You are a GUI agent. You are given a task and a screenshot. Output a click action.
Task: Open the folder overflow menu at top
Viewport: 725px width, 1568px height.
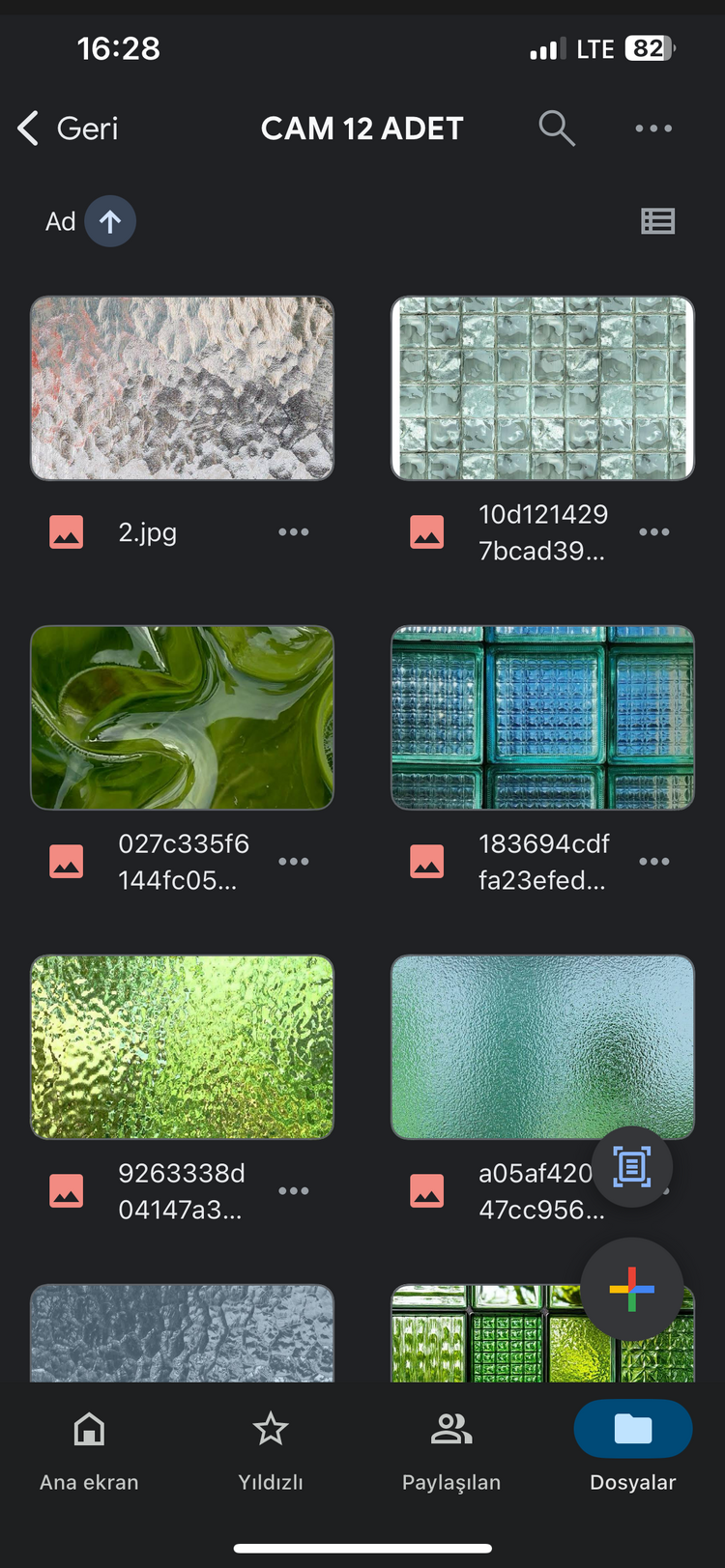pyautogui.click(x=653, y=128)
